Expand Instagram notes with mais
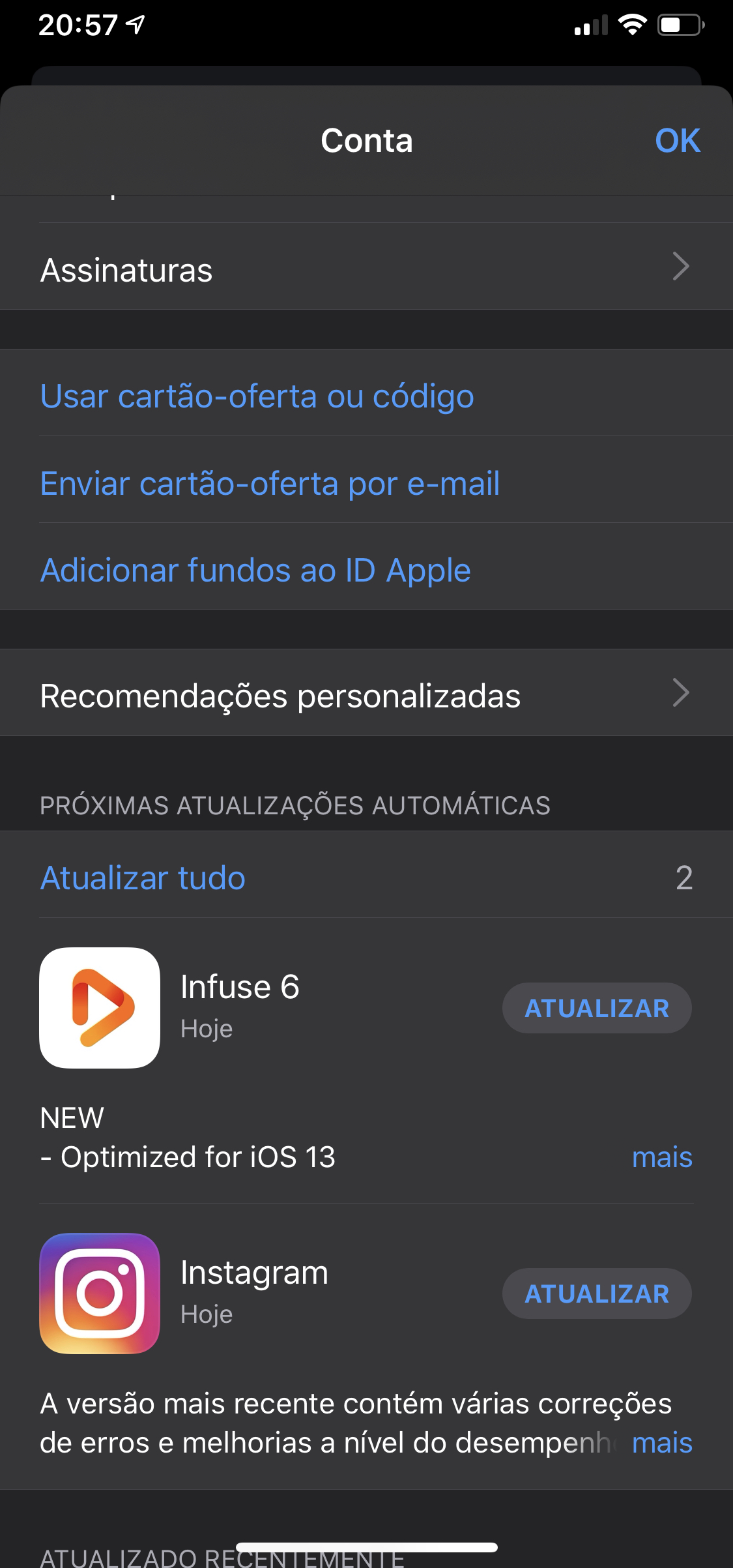 coord(662,1443)
